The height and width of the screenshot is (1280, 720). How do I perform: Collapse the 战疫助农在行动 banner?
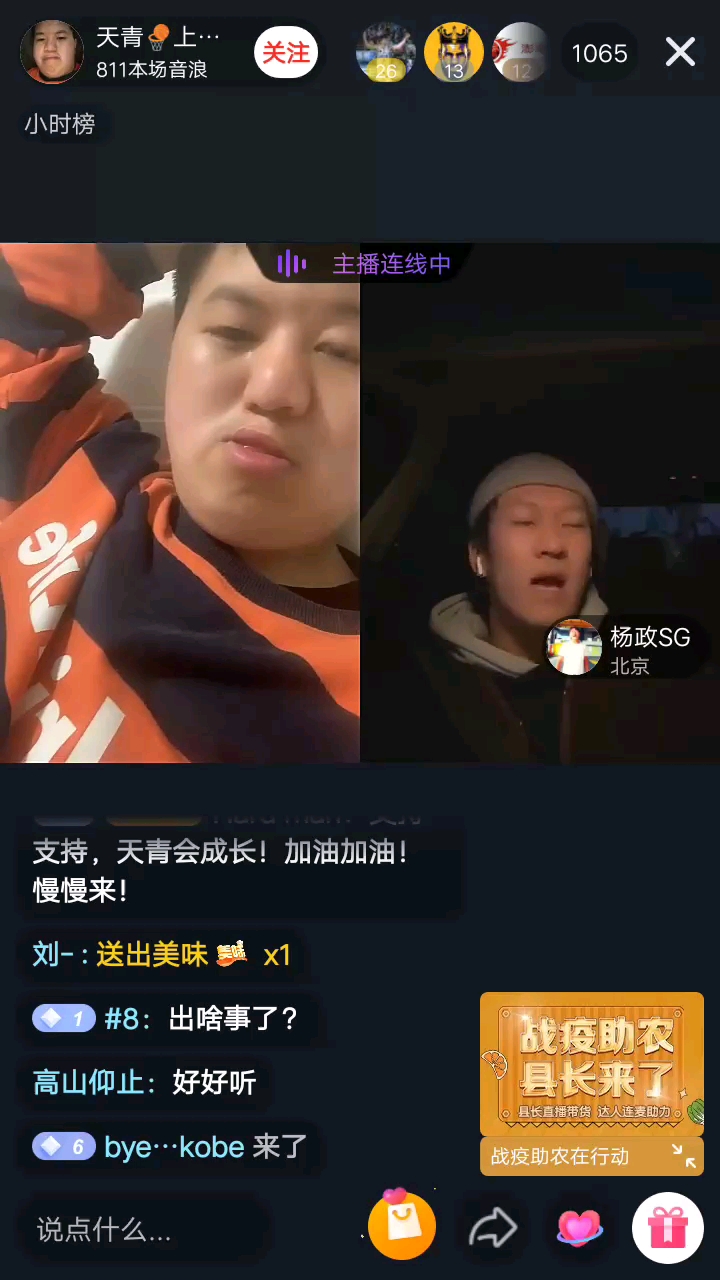click(684, 1156)
